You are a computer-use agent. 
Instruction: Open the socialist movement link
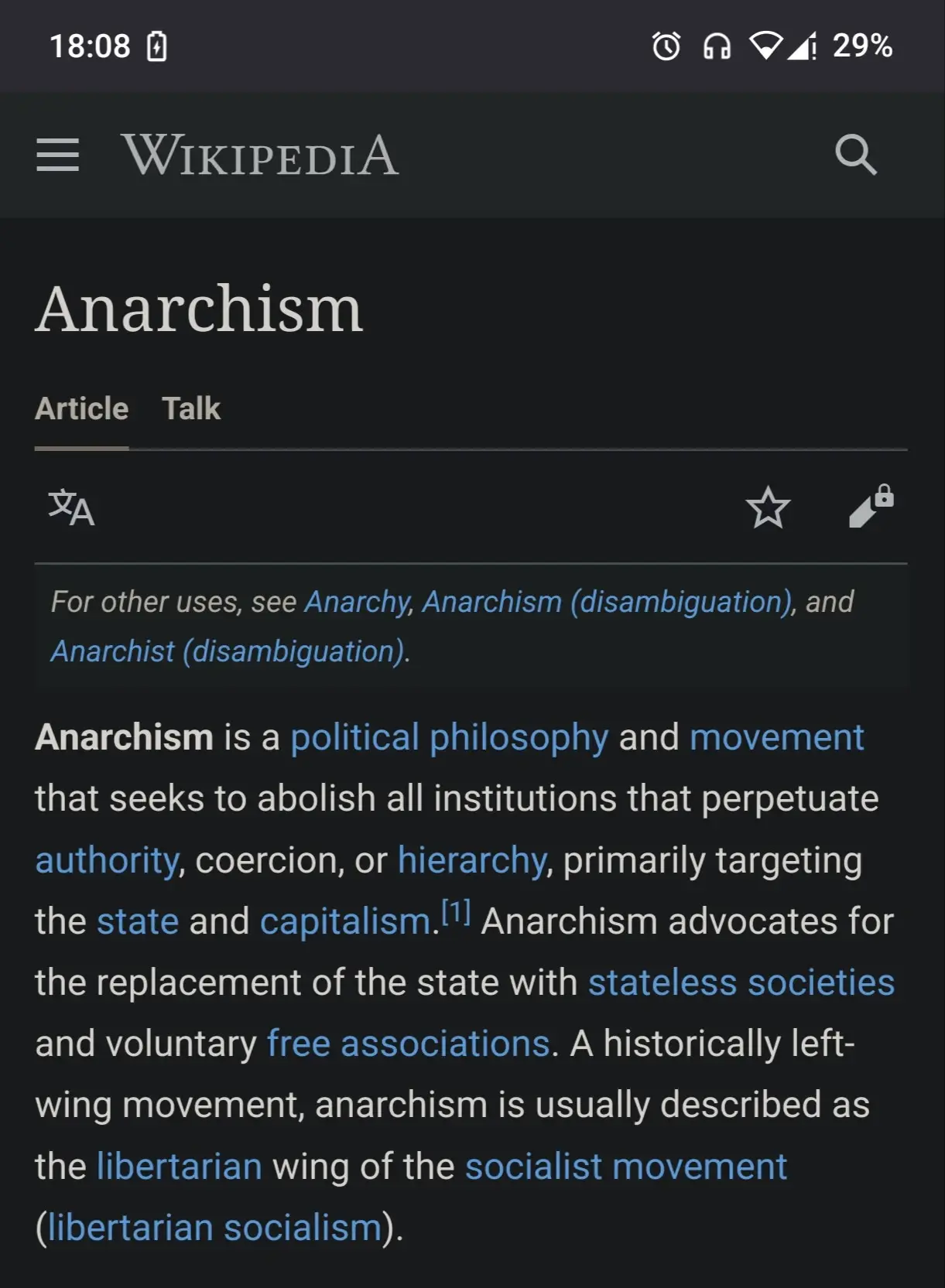point(625,1167)
